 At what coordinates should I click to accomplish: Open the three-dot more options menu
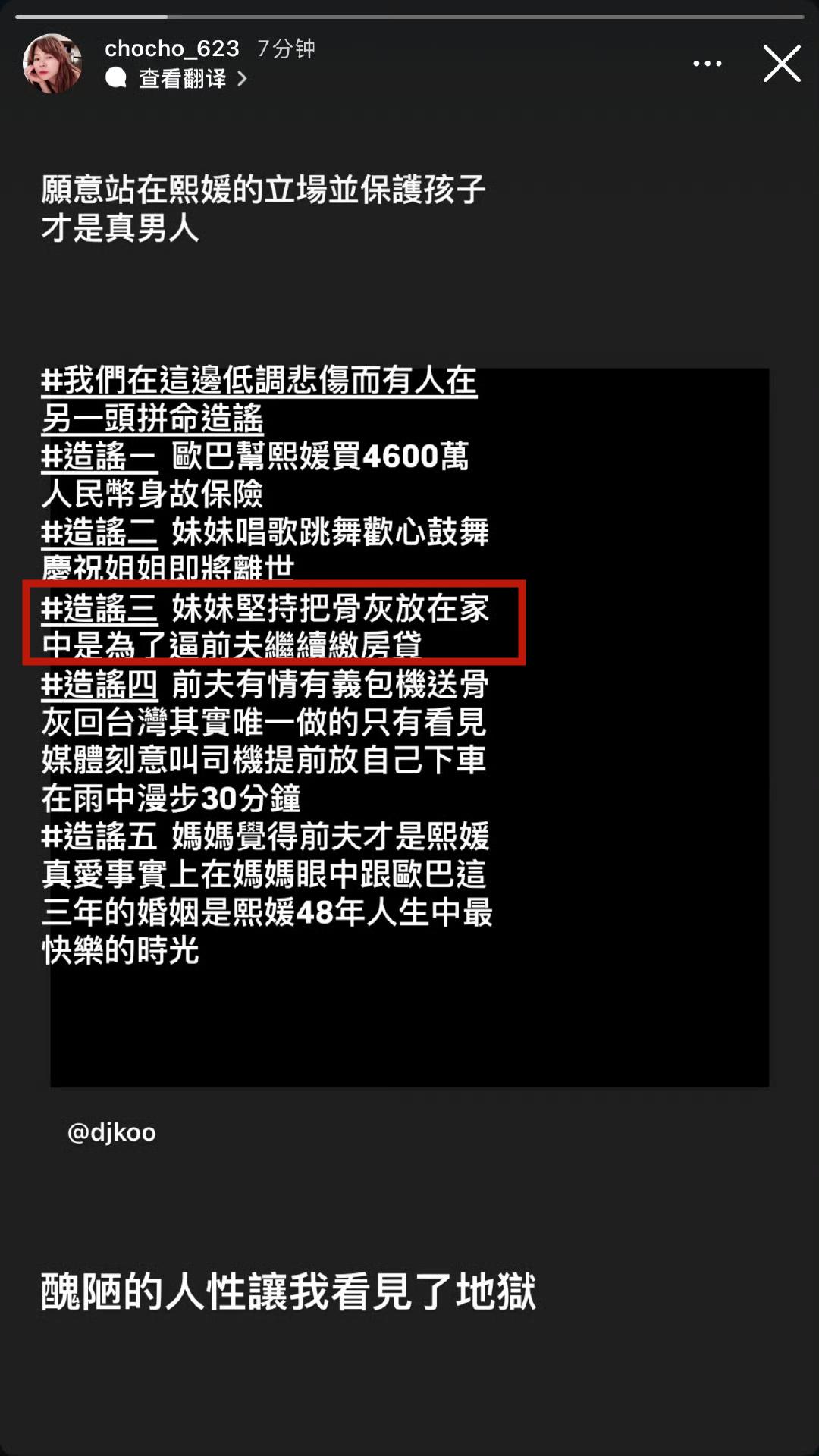click(708, 64)
